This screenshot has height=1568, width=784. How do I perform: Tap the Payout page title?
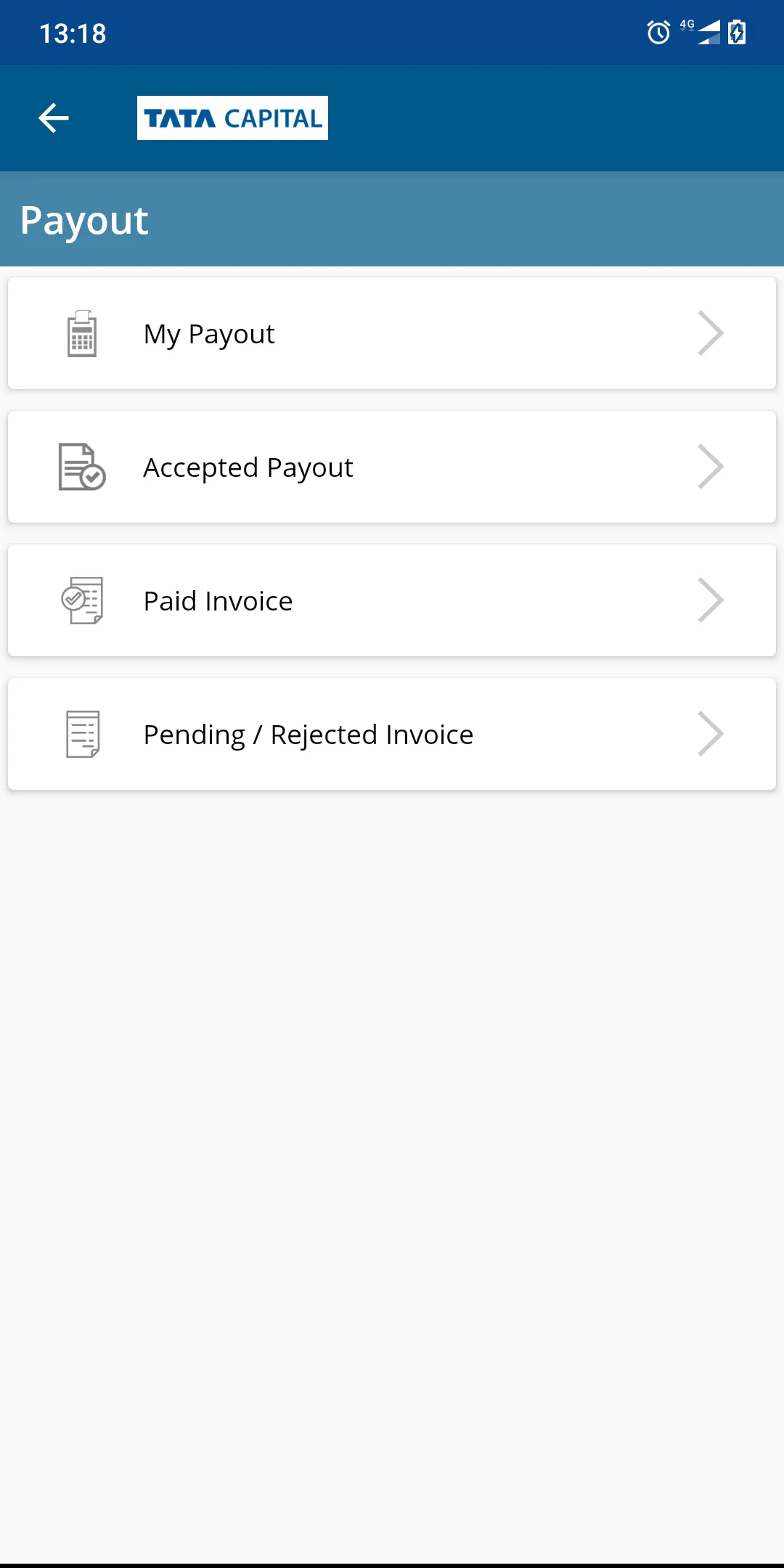coord(84,218)
